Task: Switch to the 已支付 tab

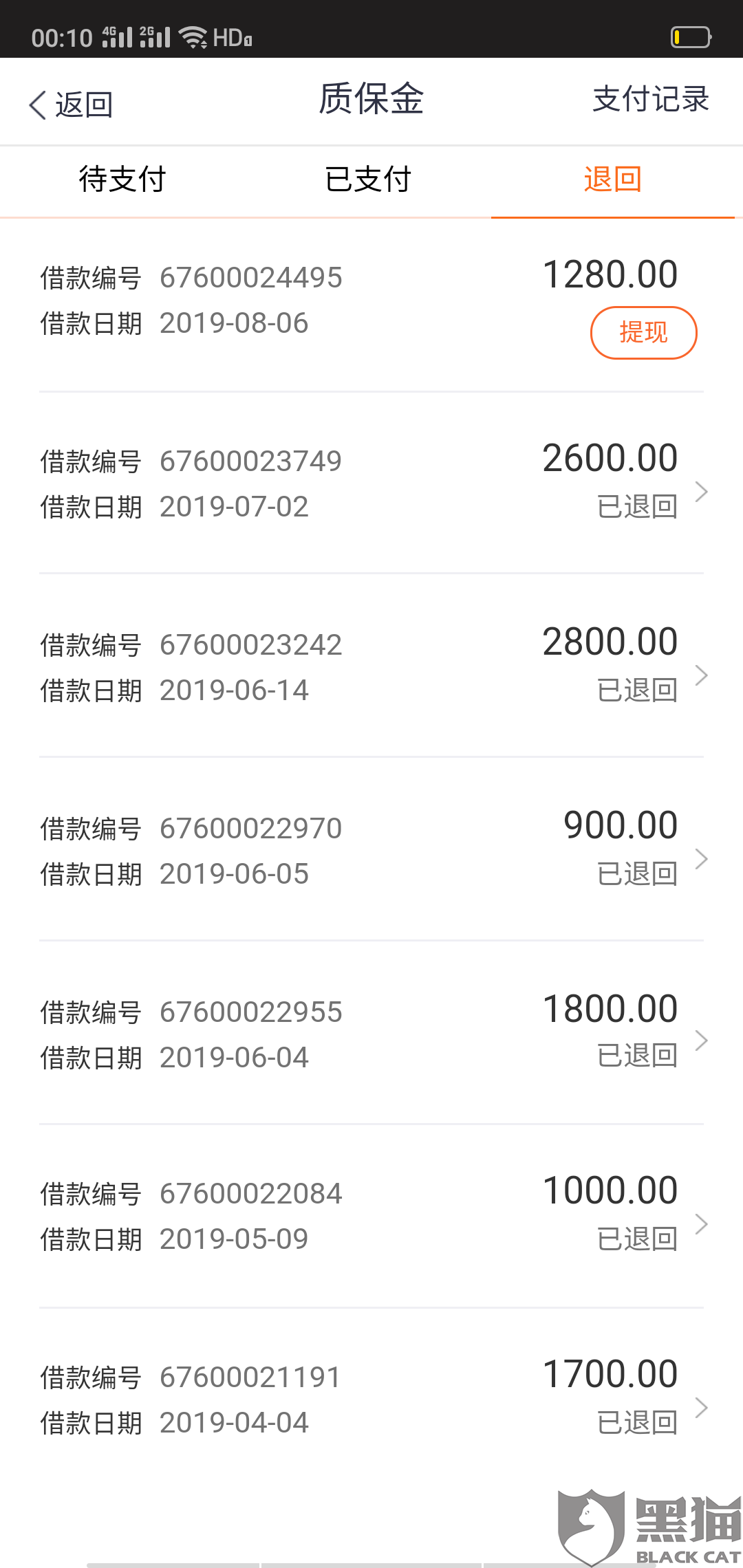Action: [368, 179]
